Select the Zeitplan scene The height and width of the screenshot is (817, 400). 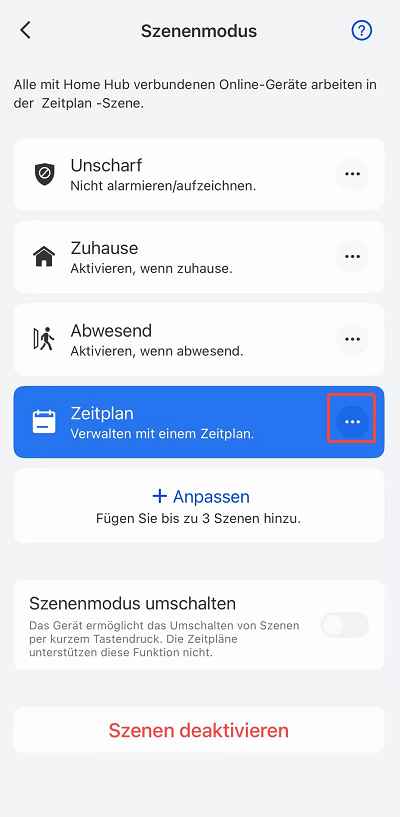(x=199, y=422)
